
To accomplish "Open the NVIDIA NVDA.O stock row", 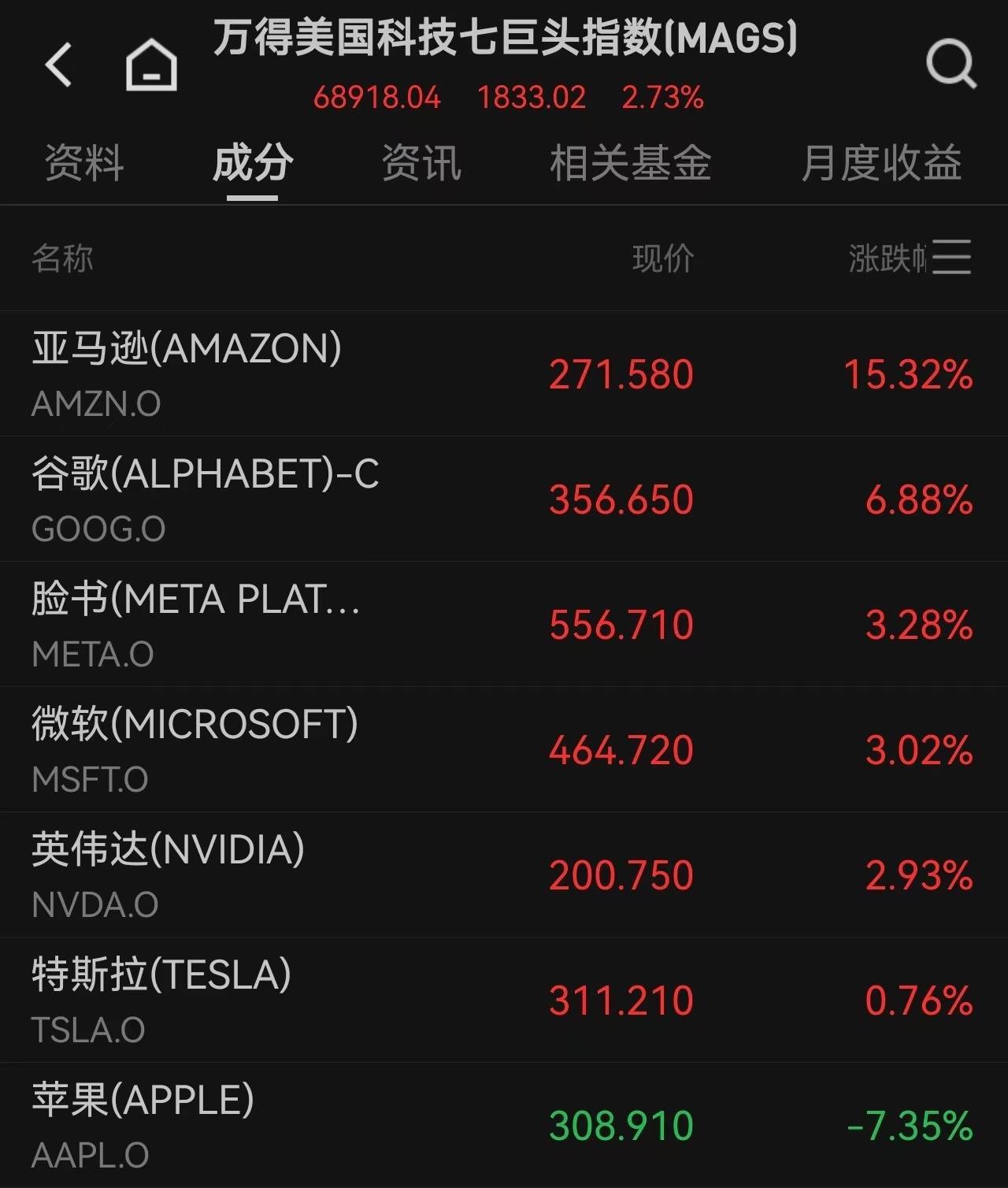I will click(x=504, y=875).
